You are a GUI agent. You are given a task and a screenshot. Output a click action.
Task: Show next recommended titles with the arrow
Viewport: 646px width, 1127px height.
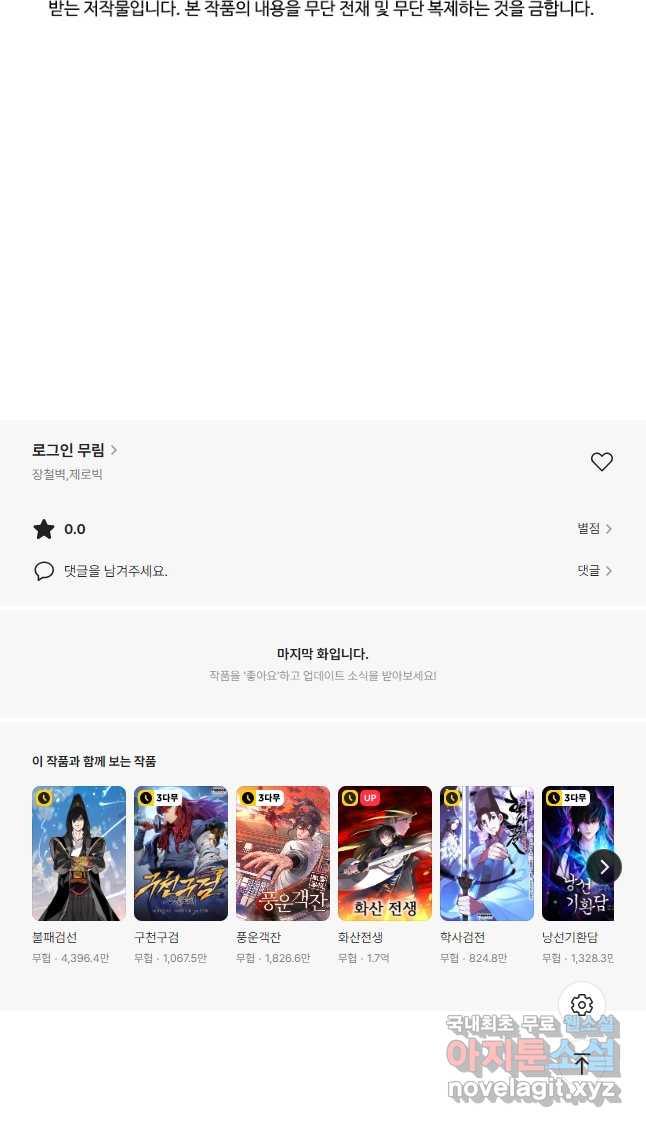pos(604,867)
